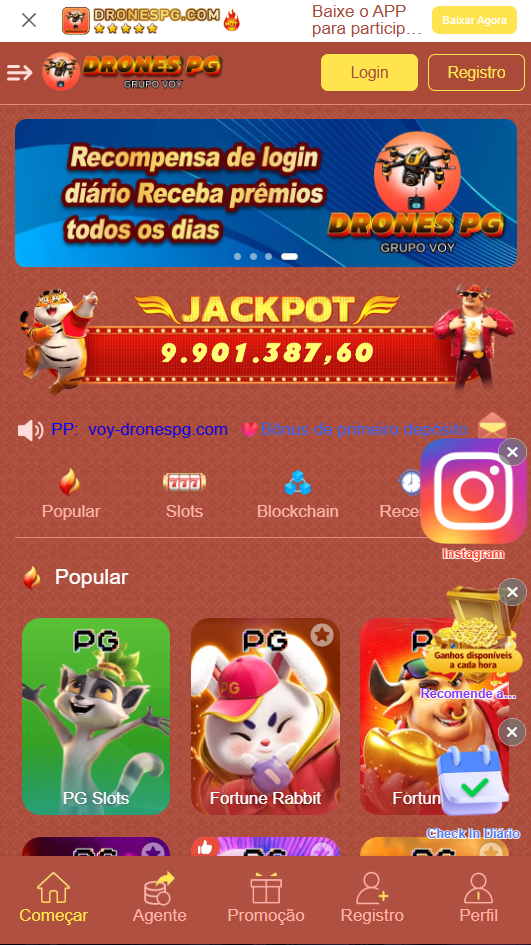Select the Popular category tab
This screenshot has width=531, height=945.
pos(71,495)
